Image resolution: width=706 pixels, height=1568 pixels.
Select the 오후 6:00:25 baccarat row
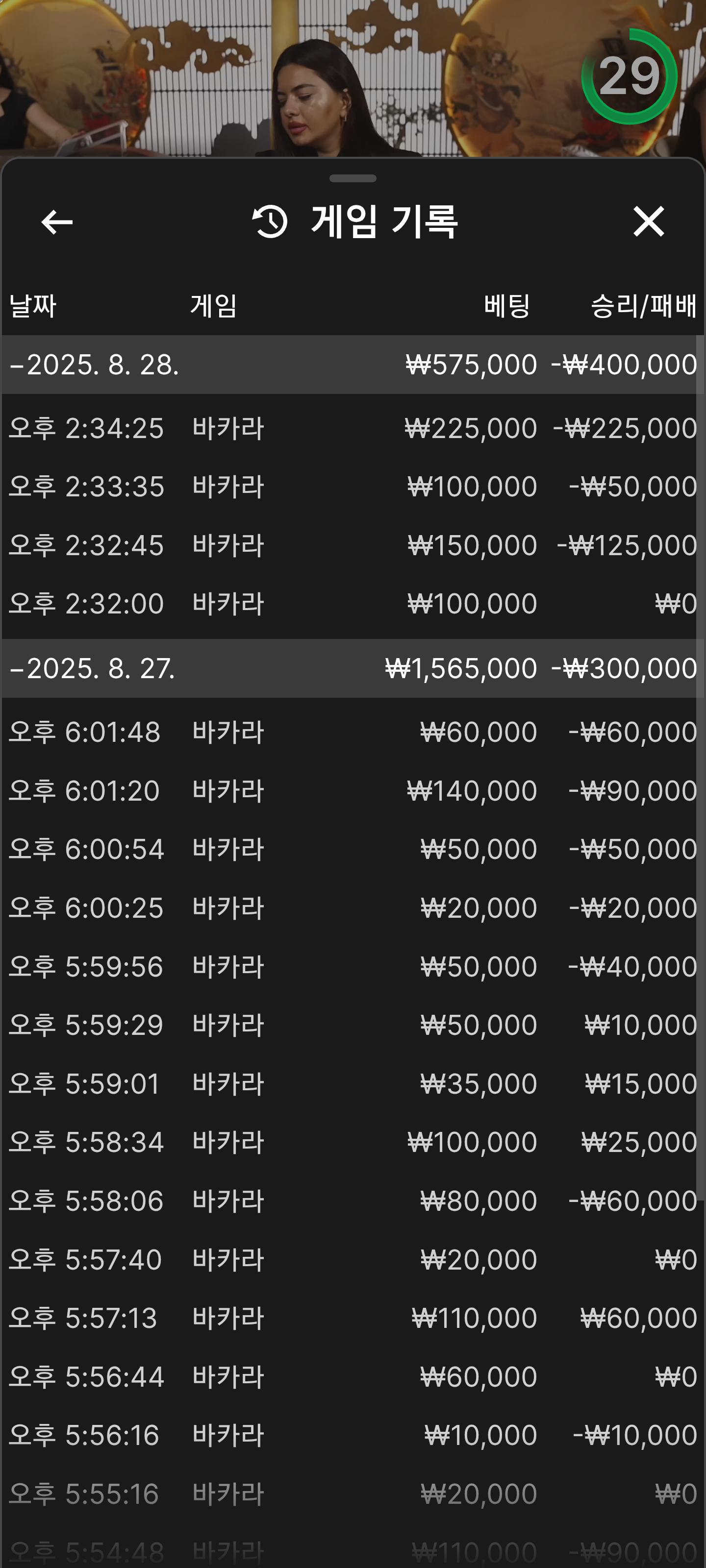click(352, 907)
